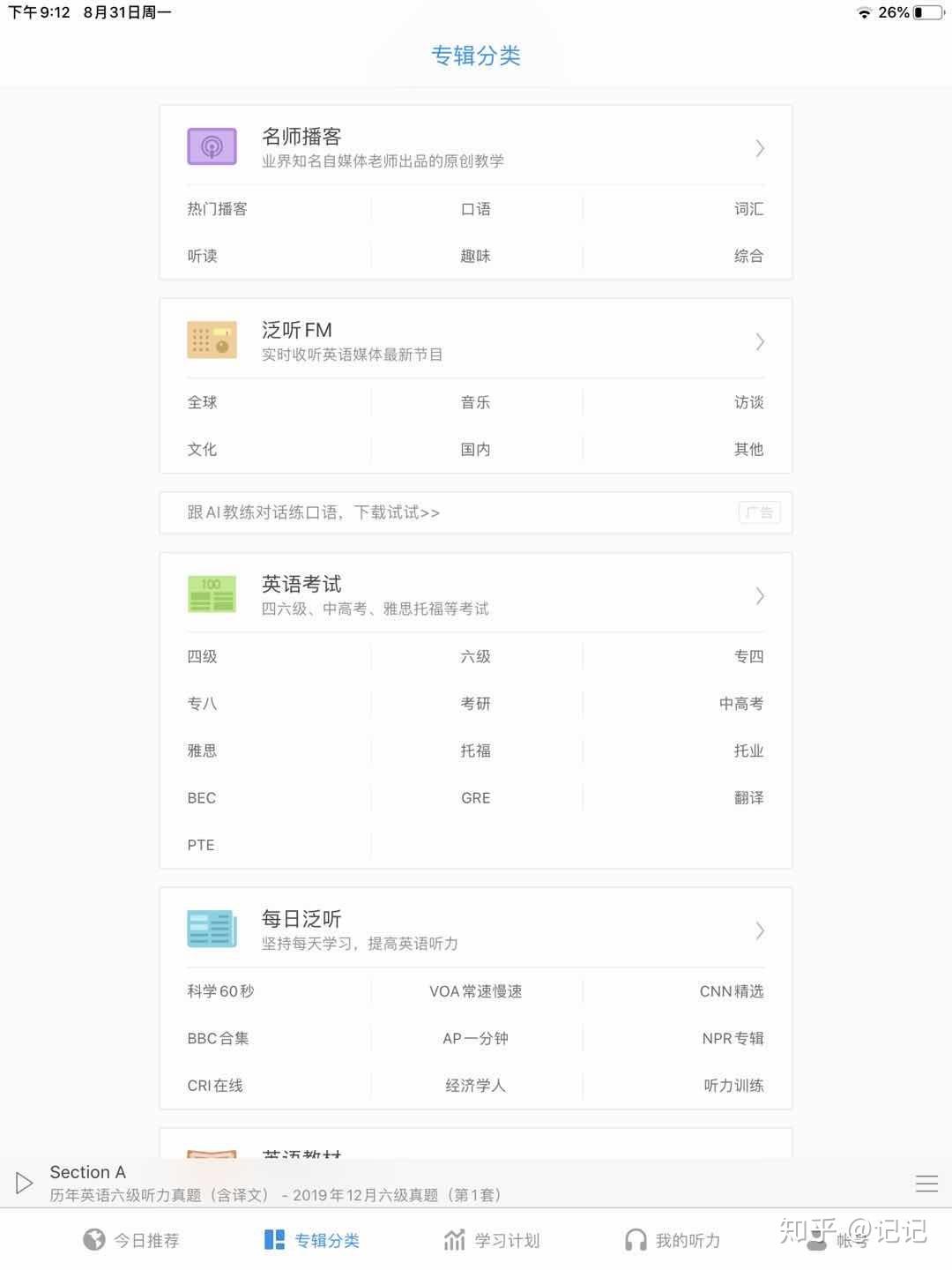952x1270 pixels.
Task: Open the 英语考试 category header
Action: tap(476, 594)
